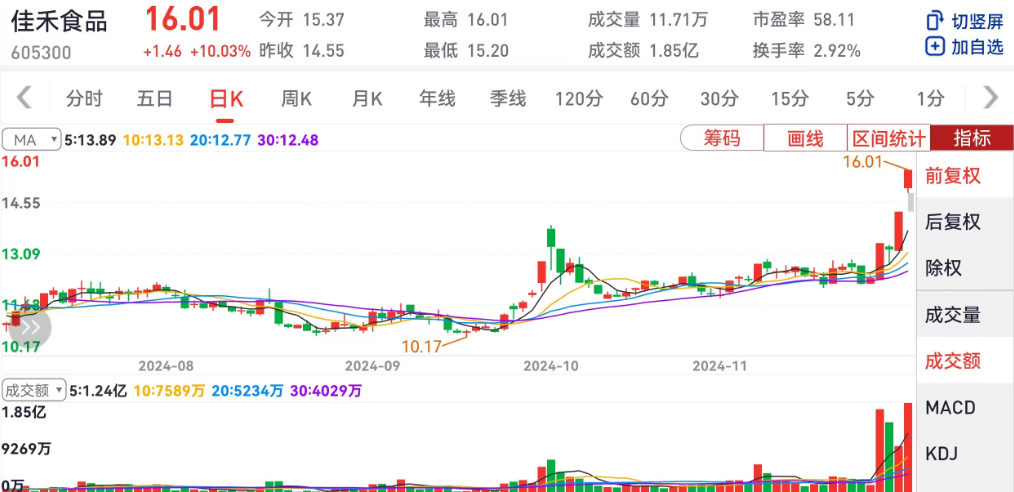This screenshot has height=492, width=1014.
Task: Show the 60分 chart
Action: click(x=649, y=98)
